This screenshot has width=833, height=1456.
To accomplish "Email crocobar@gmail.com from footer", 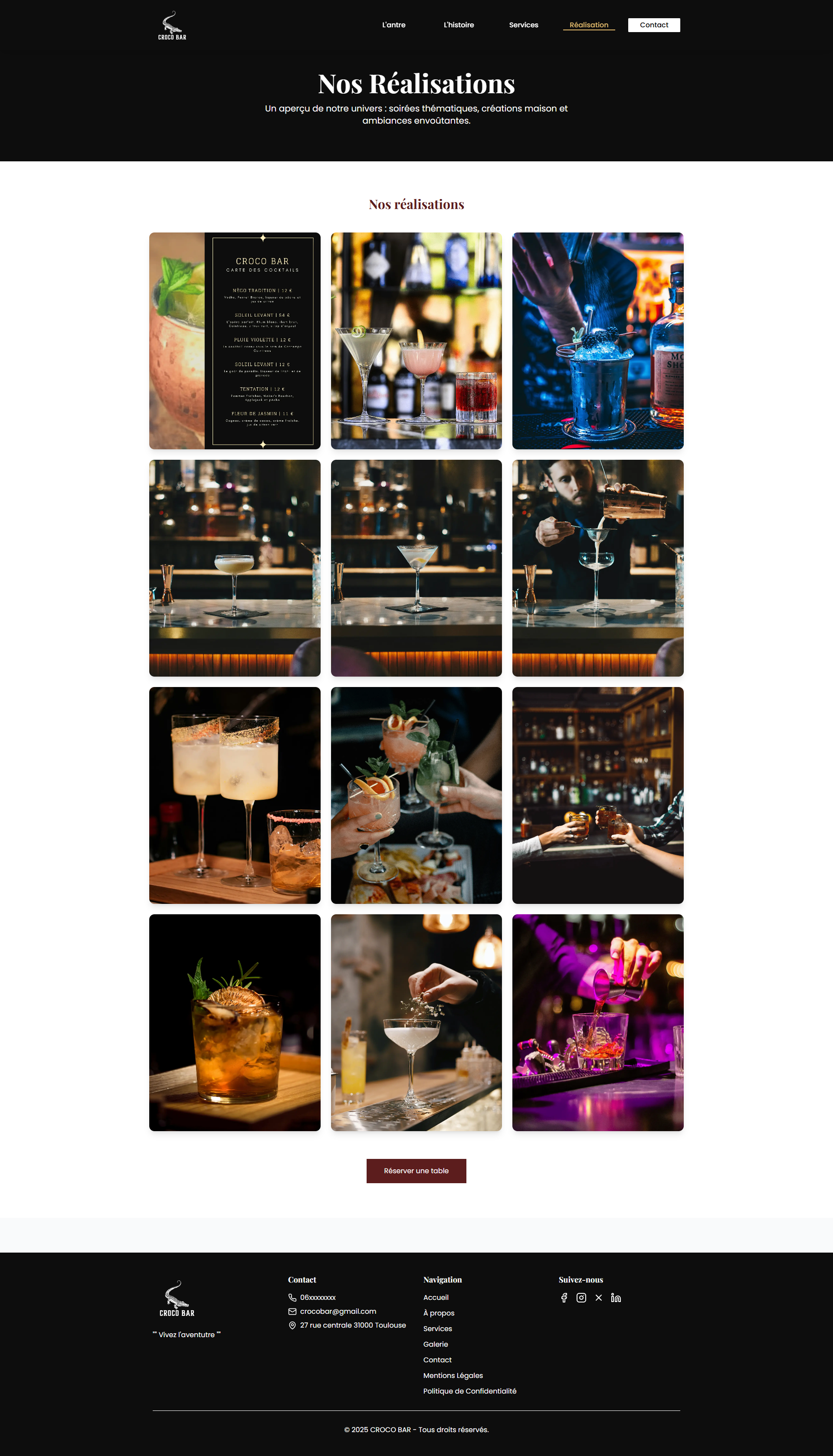I will (x=338, y=1311).
